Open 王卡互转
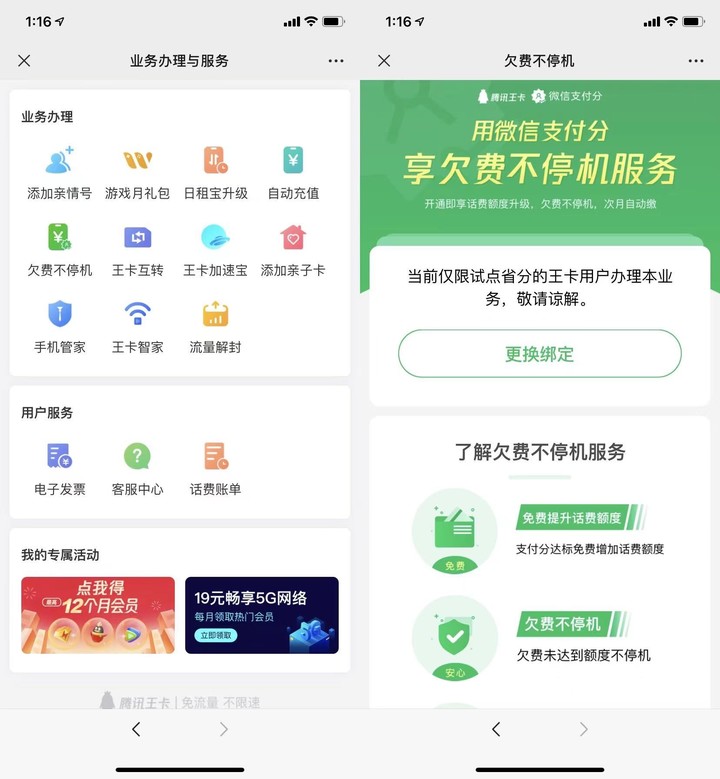This screenshot has height=779, width=720. tap(137, 249)
